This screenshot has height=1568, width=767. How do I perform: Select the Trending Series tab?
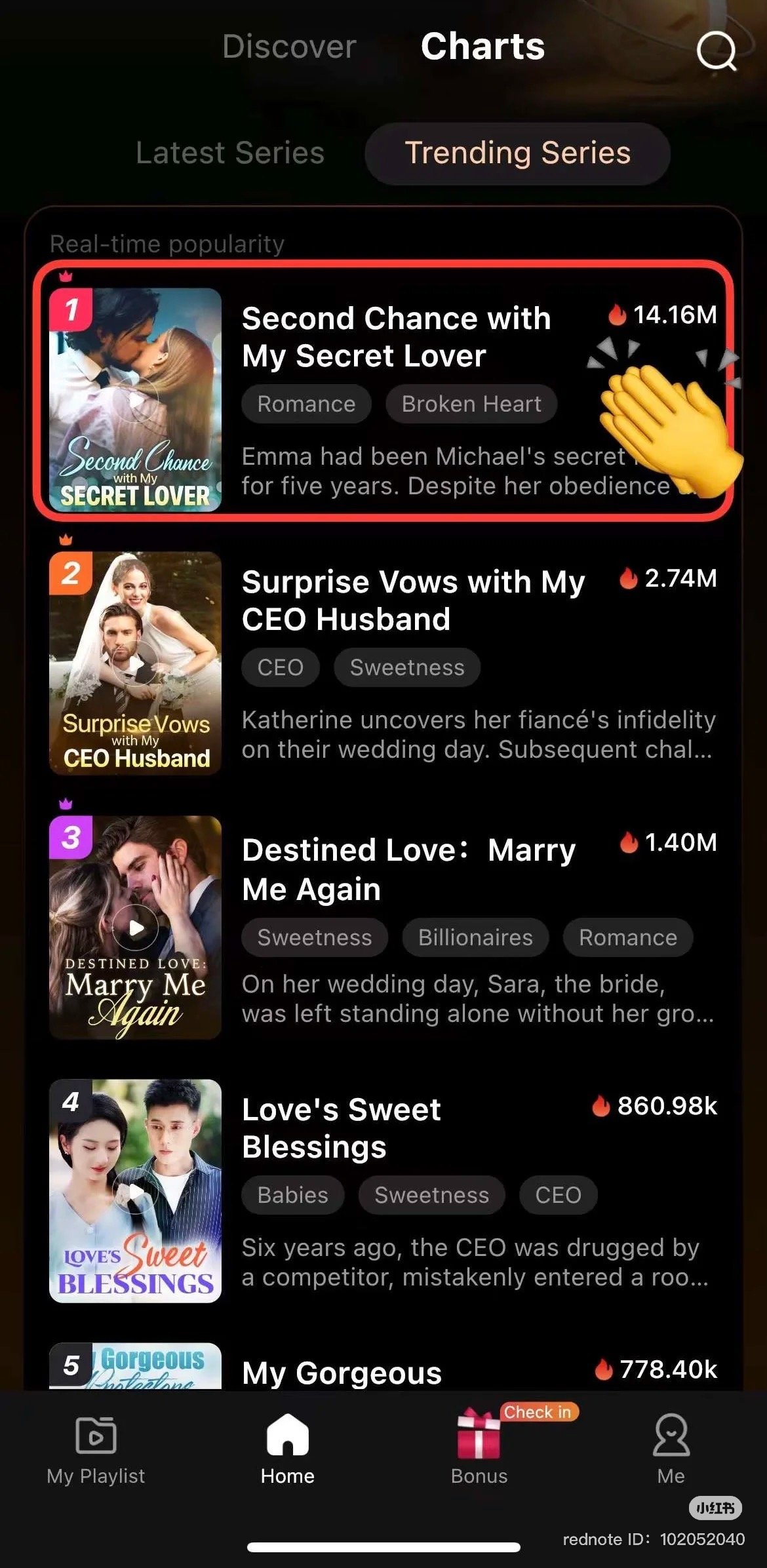518,153
